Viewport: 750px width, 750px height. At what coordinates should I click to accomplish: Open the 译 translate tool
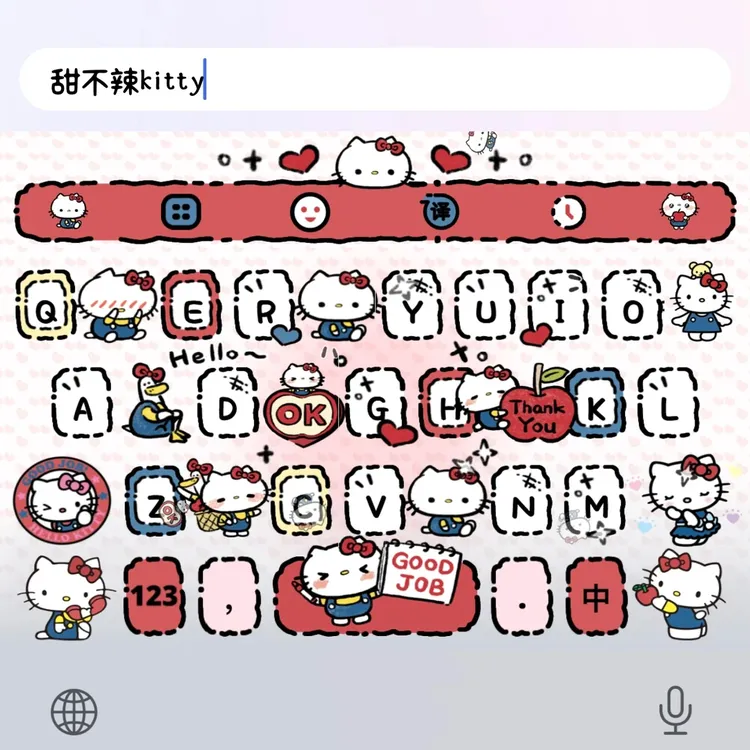point(440,211)
